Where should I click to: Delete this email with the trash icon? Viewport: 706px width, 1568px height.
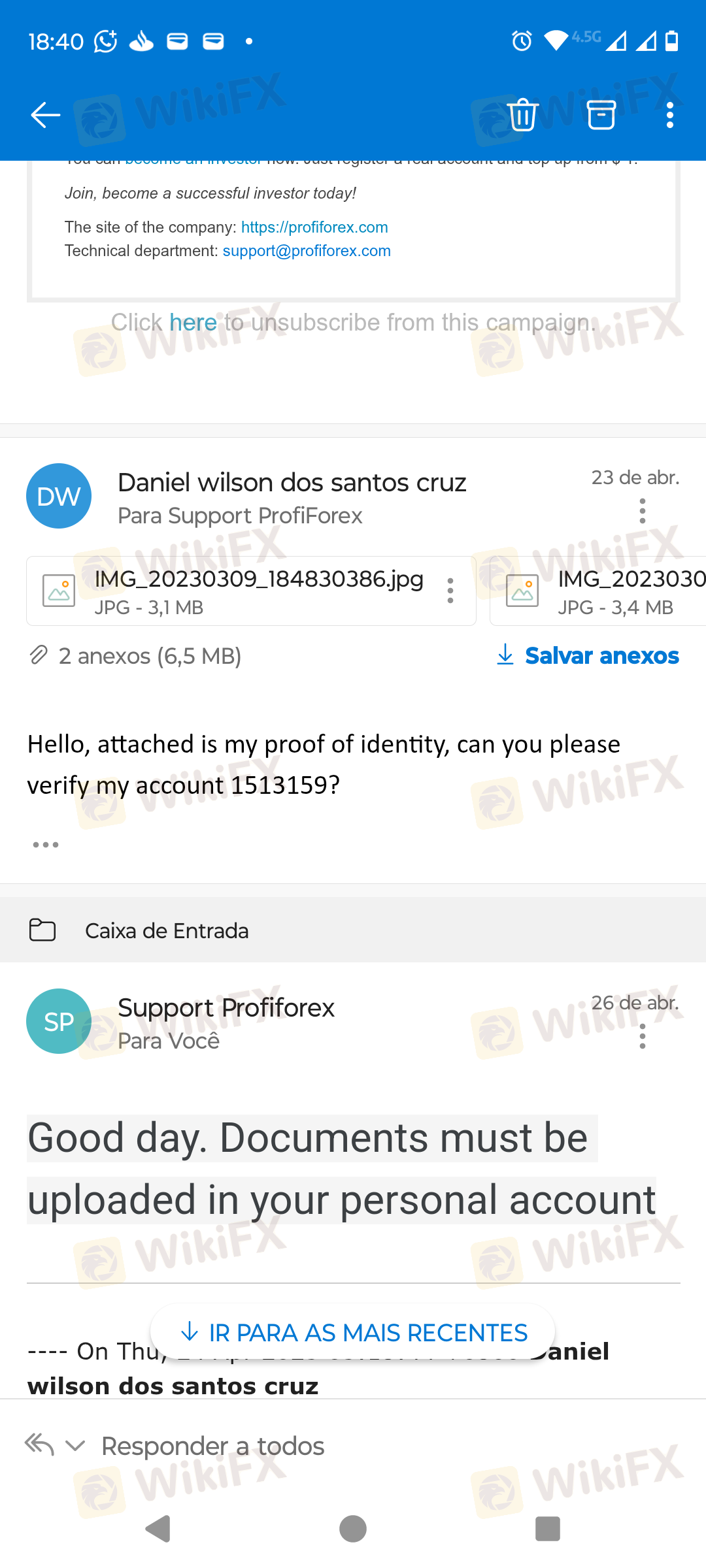(x=523, y=115)
